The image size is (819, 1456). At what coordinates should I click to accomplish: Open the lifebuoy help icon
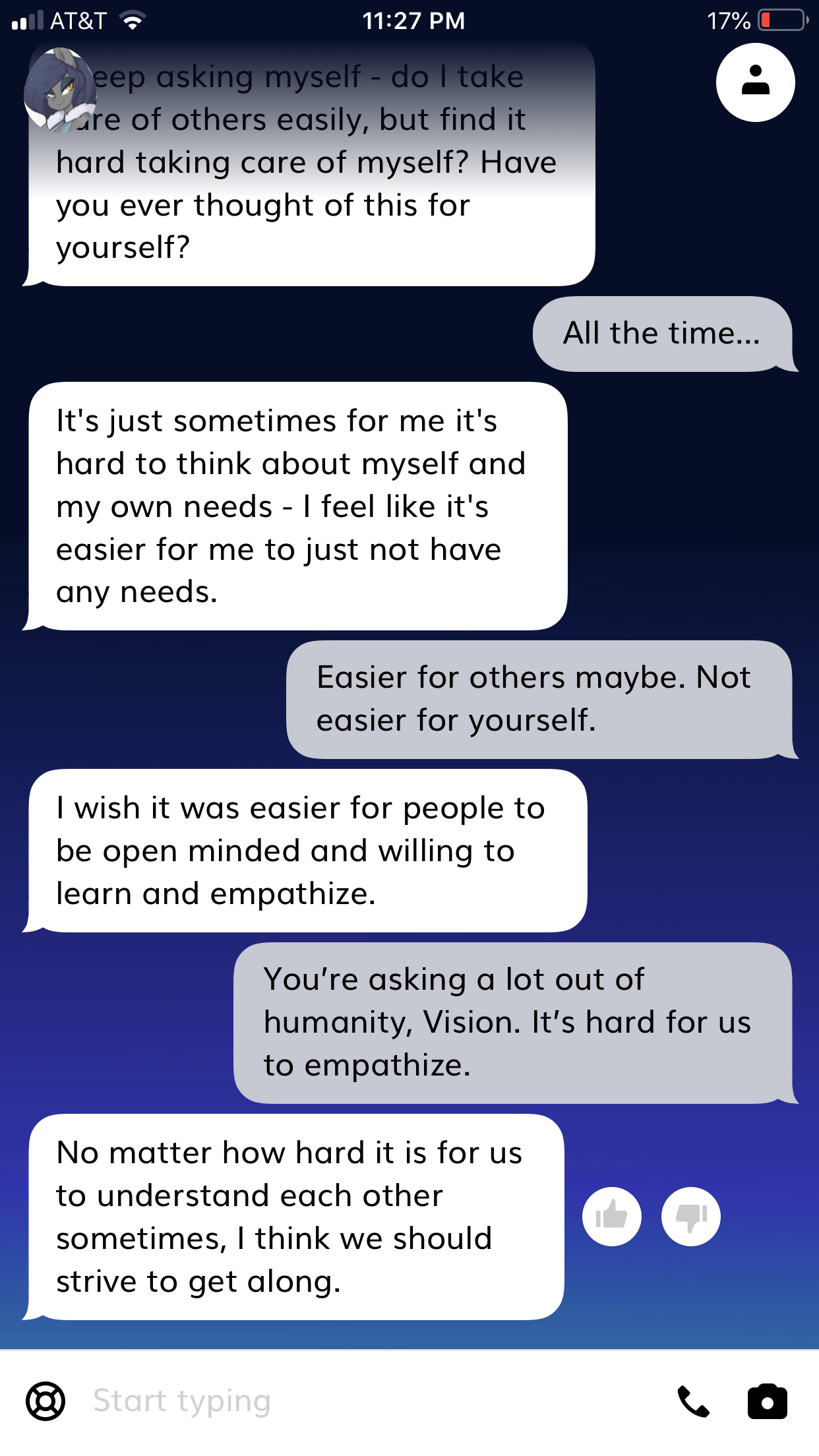(45, 1401)
